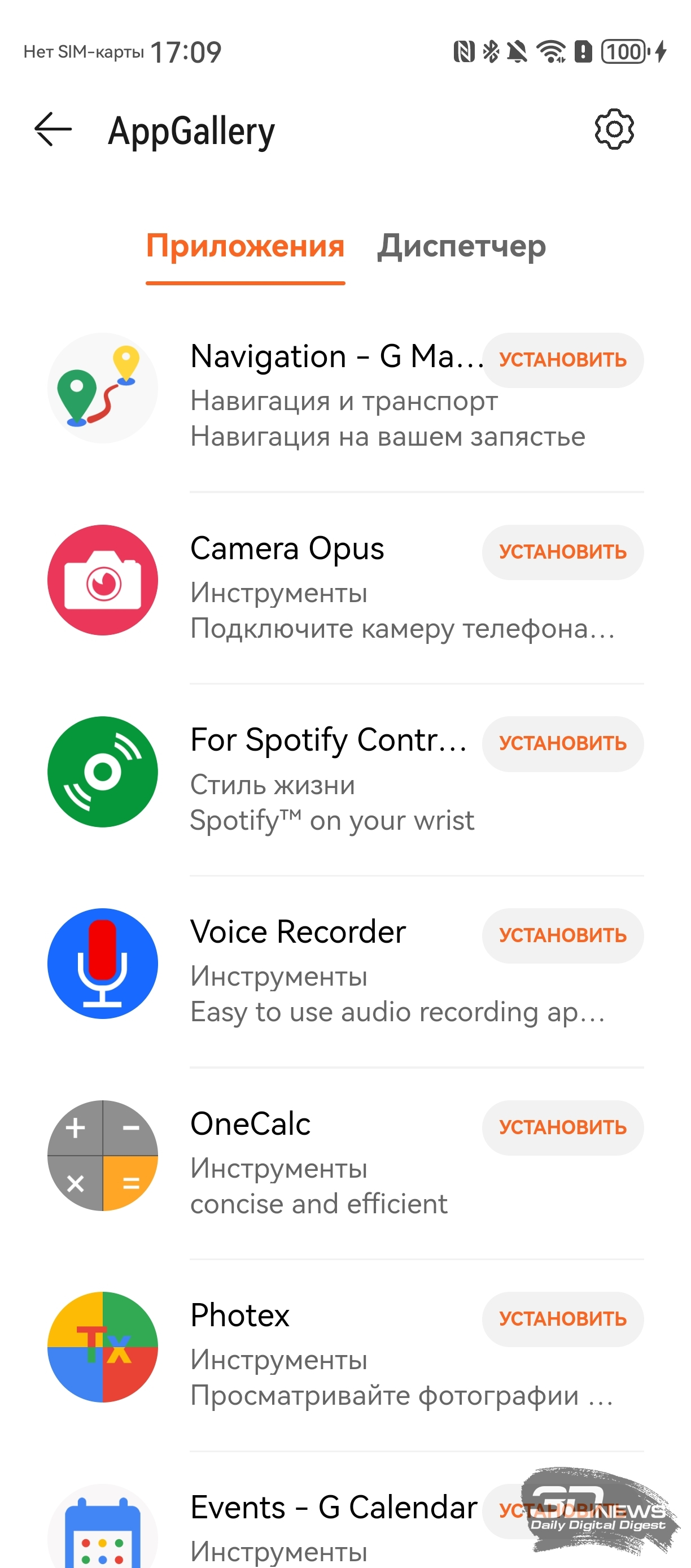This screenshot has height=1568, width=691.
Task: Go back using the arrow icon
Action: pos(53,129)
